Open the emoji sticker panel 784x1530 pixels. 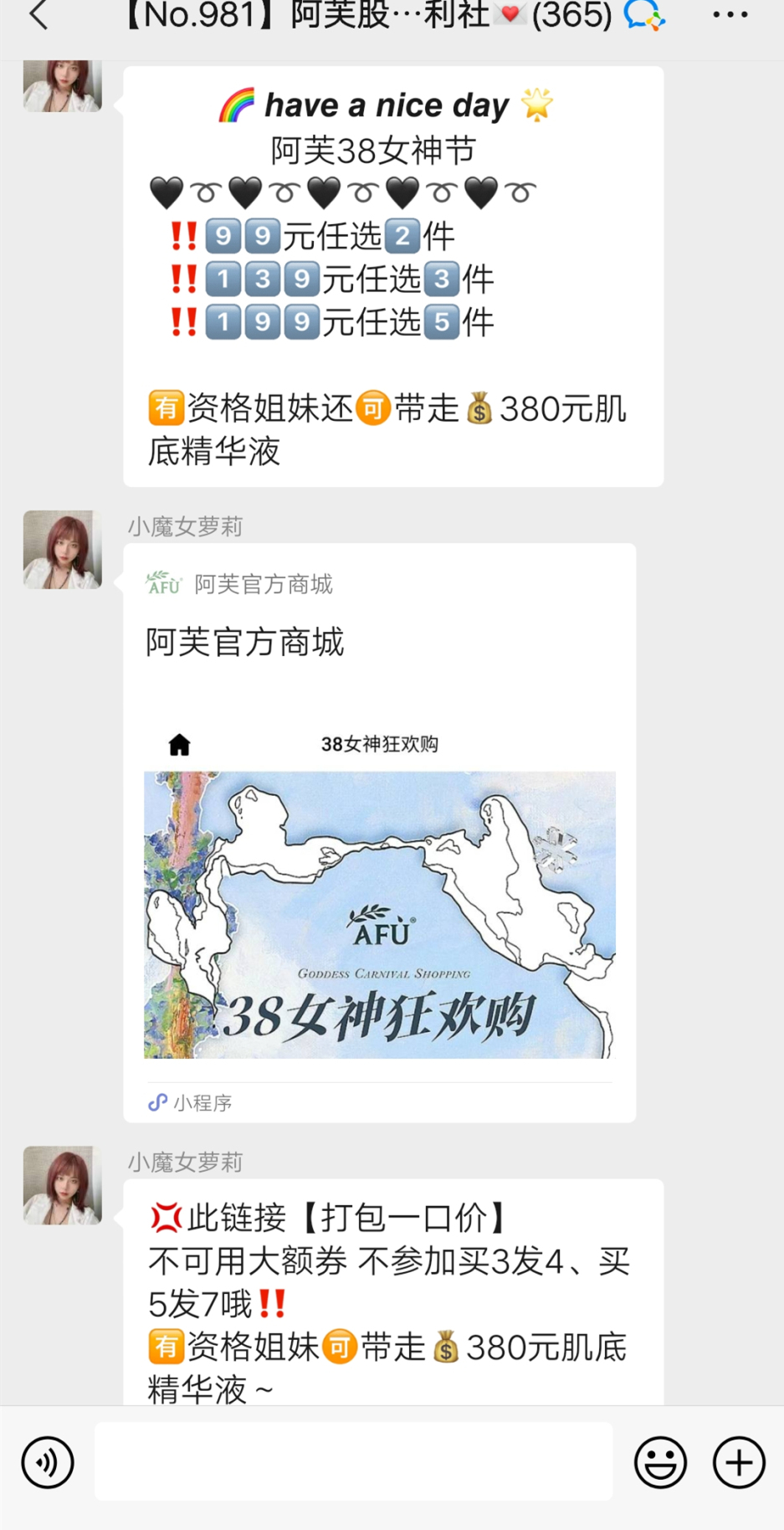click(x=660, y=1462)
